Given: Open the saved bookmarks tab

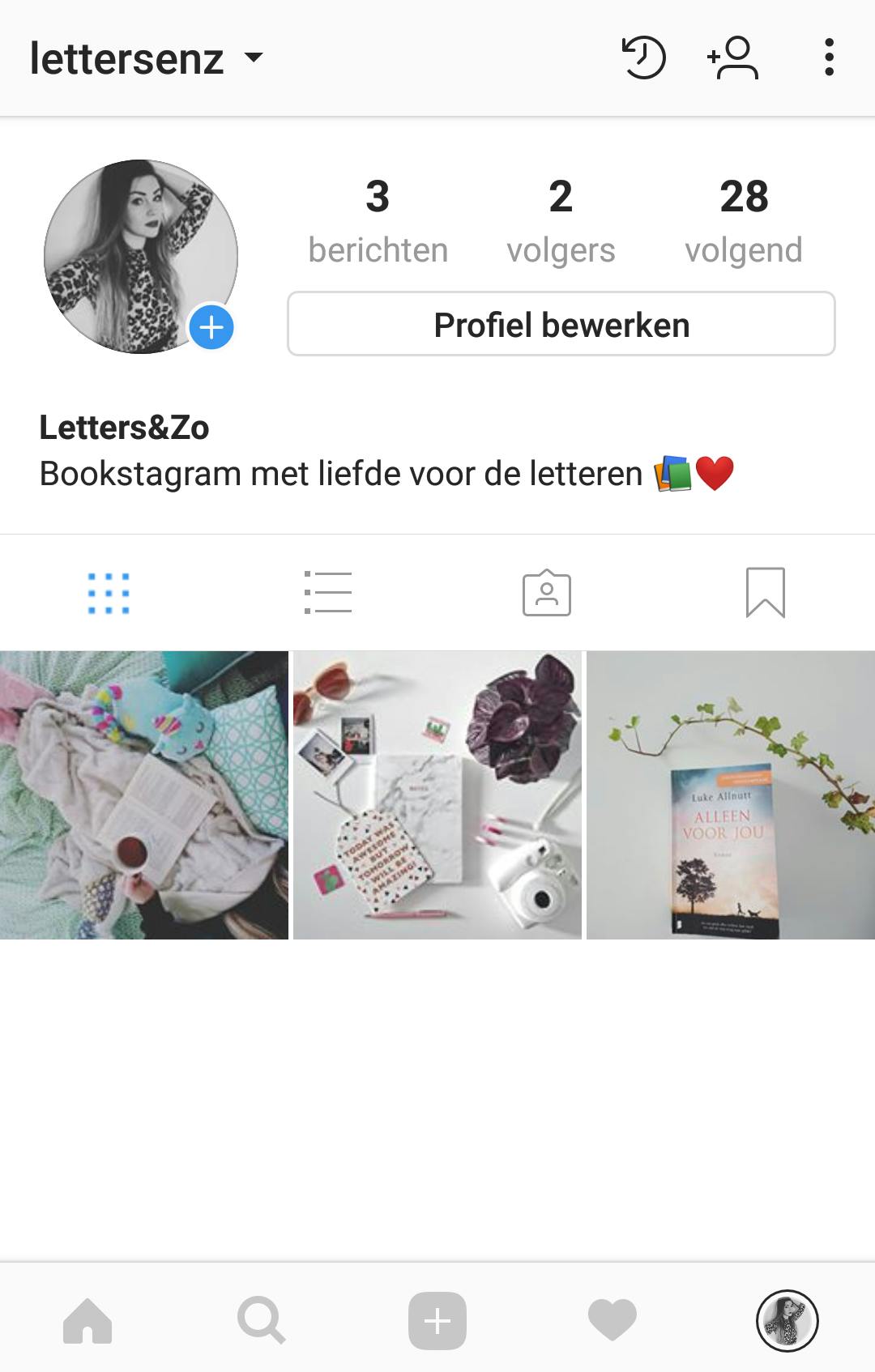Looking at the screenshot, I should coord(765,593).
